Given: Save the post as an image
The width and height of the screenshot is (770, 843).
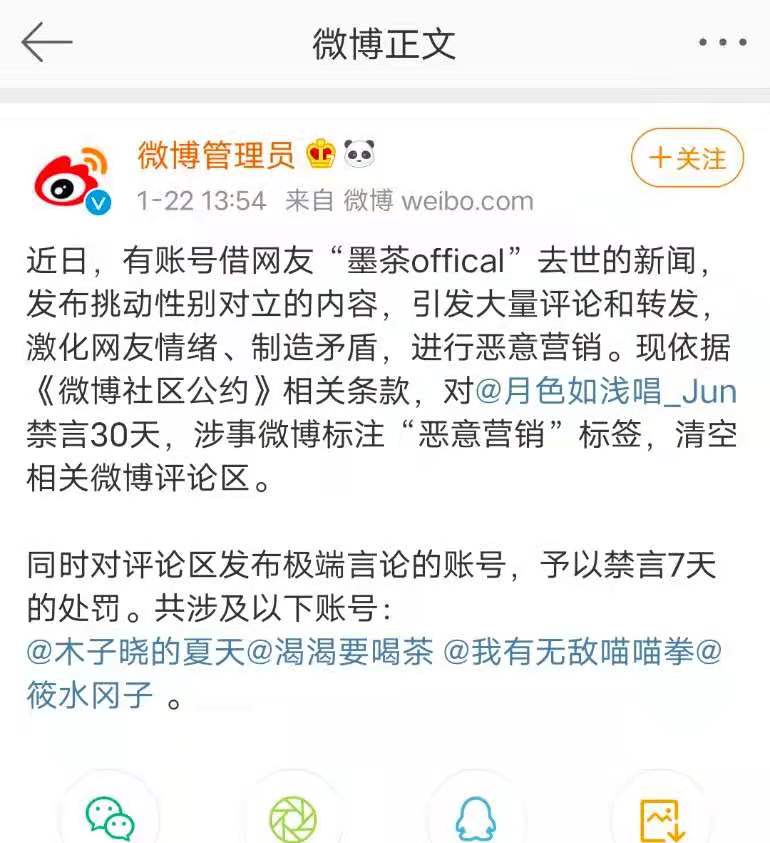Looking at the screenshot, I should click(661, 818).
